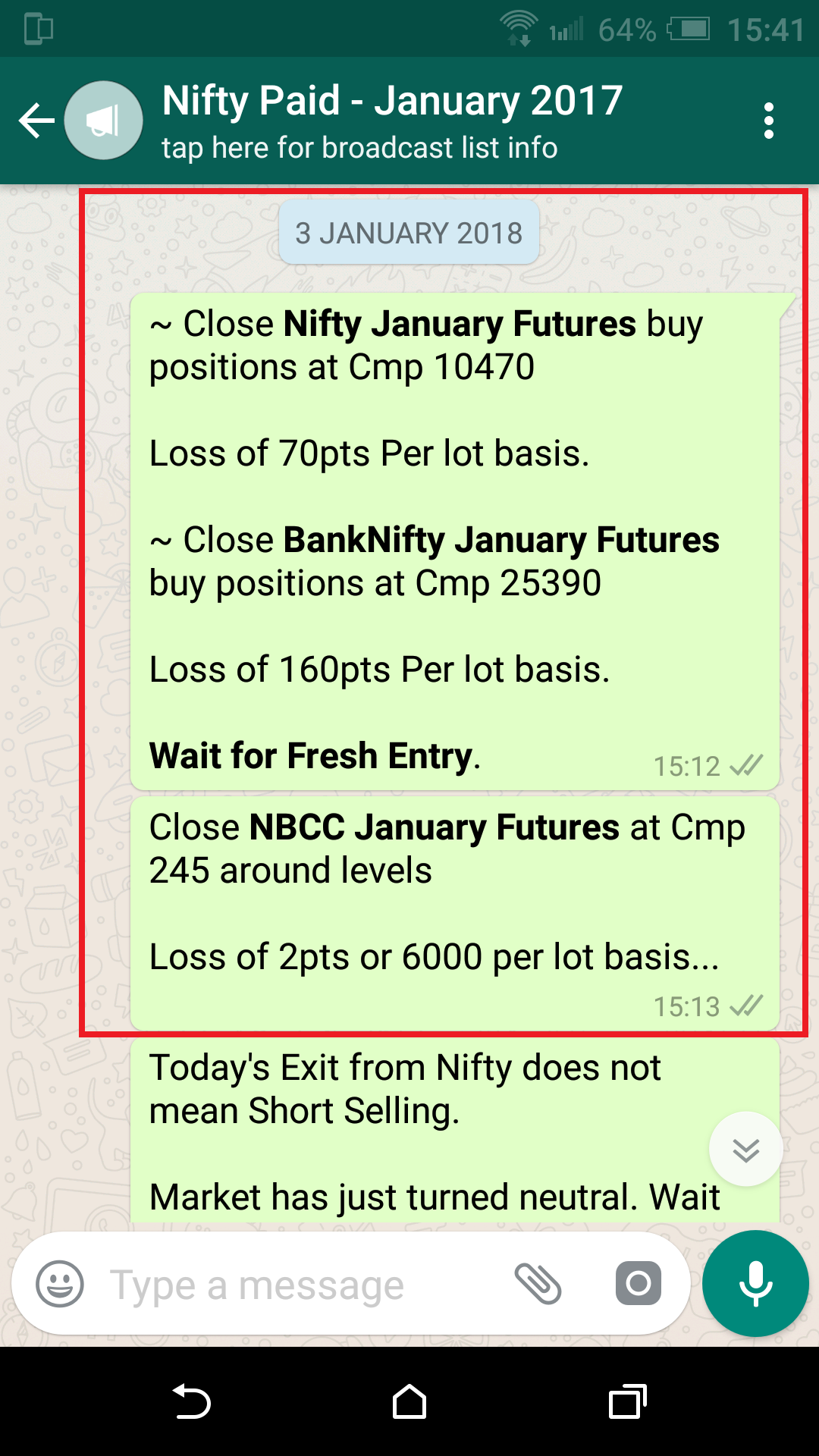Viewport: 819px width, 1456px height.
Task: Open the broadcast list avatar
Action: (x=104, y=121)
